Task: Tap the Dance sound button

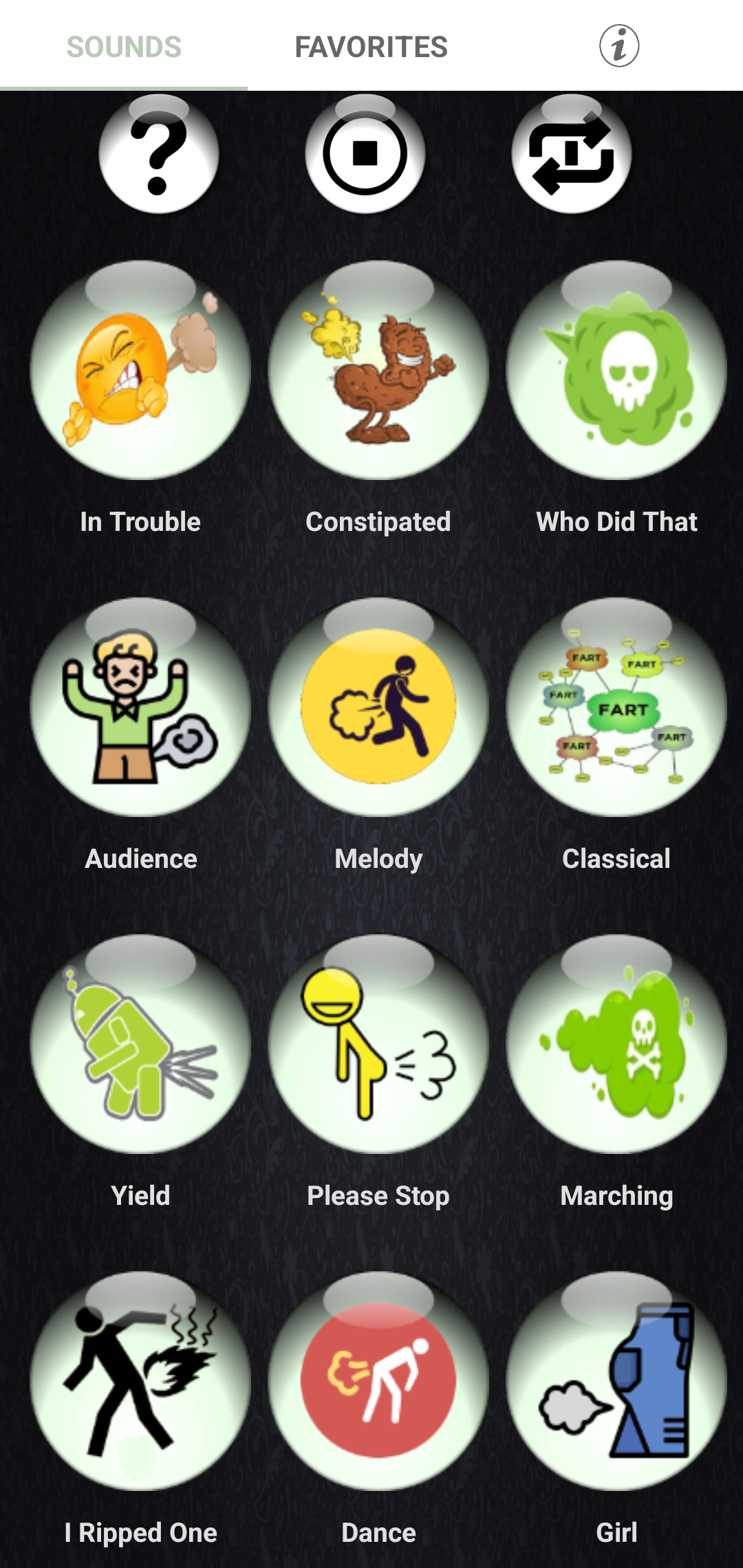Action: [x=378, y=1382]
